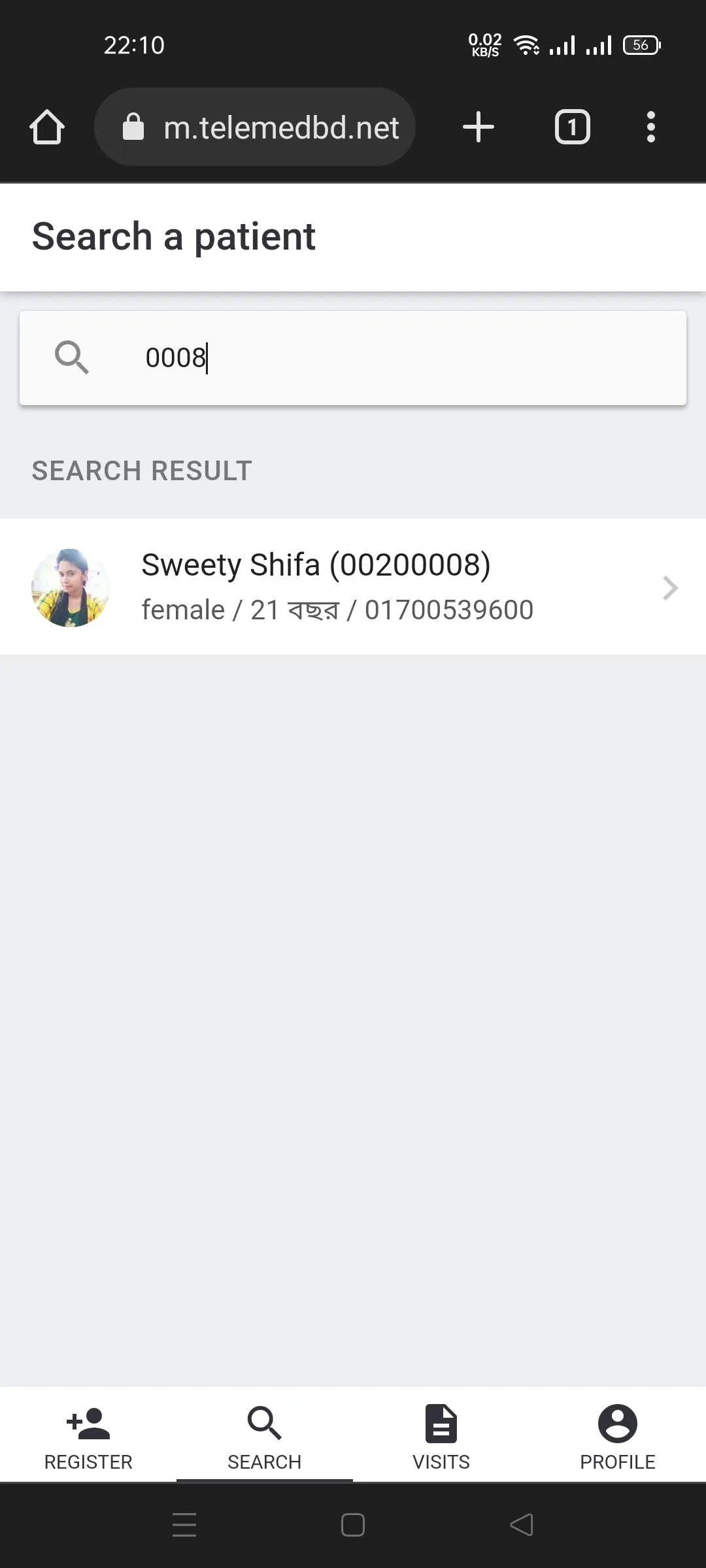Tap the system back button
This screenshot has height=1568, width=706.
point(522,1525)
